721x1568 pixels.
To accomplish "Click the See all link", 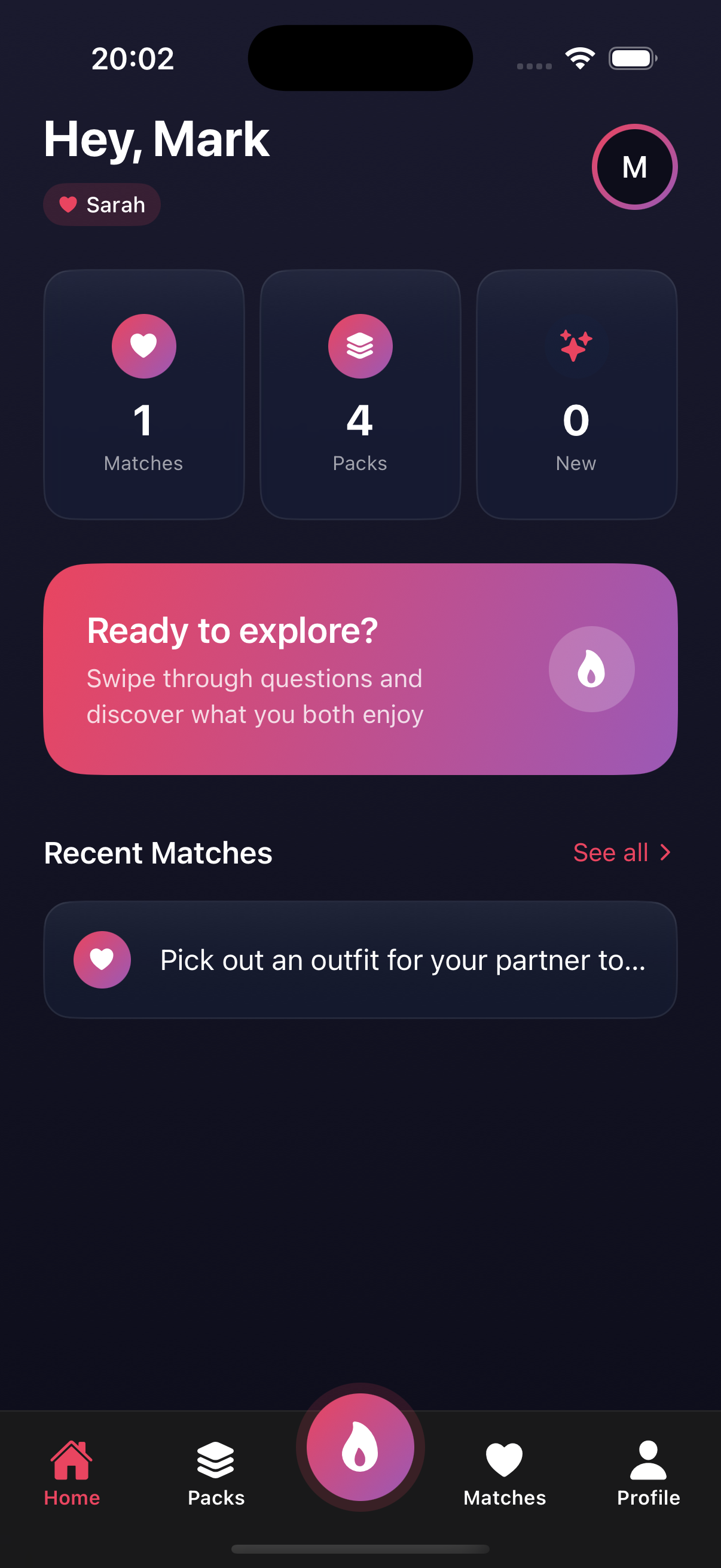I will pyautogui.click(x=610, y=852).
